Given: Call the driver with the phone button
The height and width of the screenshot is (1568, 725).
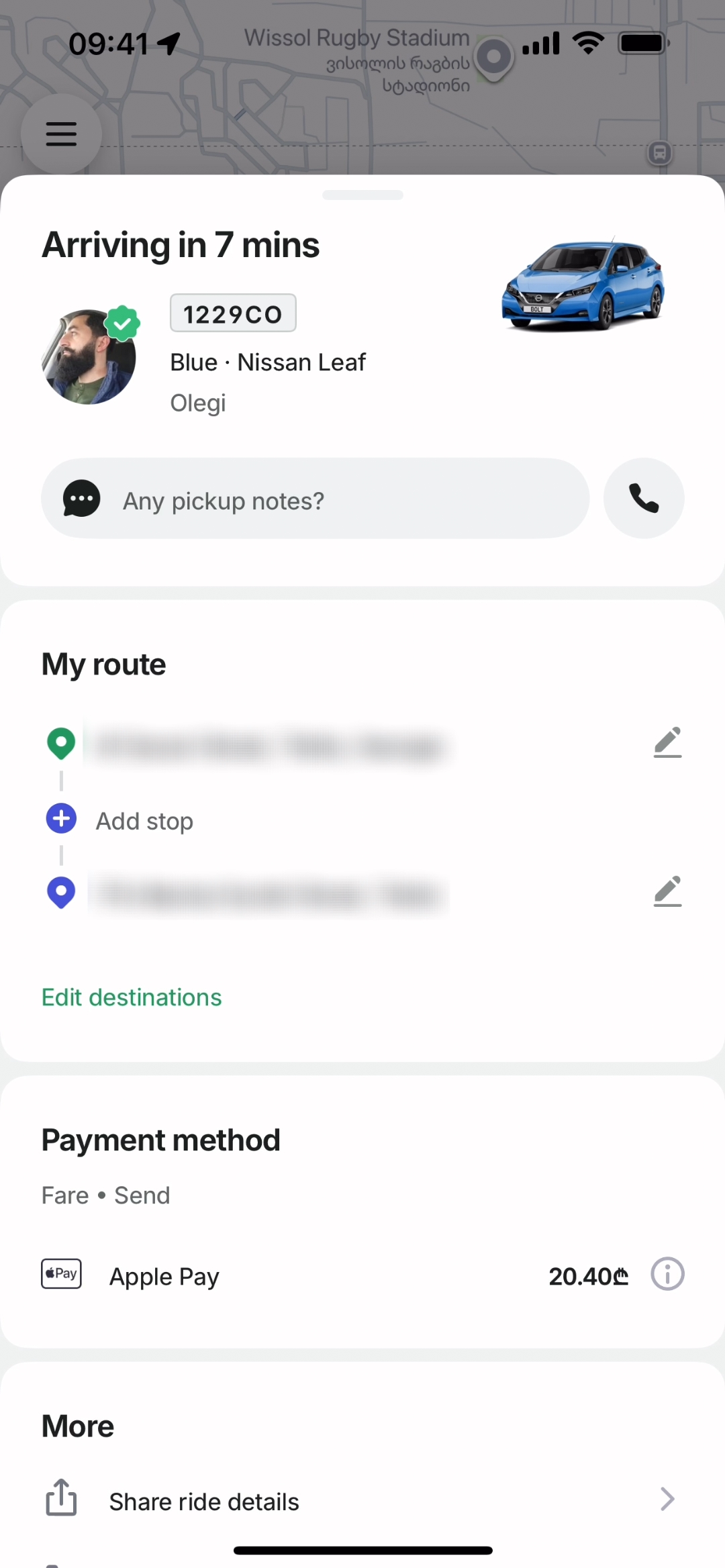Looking at the screenshot, I should (x=644, y=499).
